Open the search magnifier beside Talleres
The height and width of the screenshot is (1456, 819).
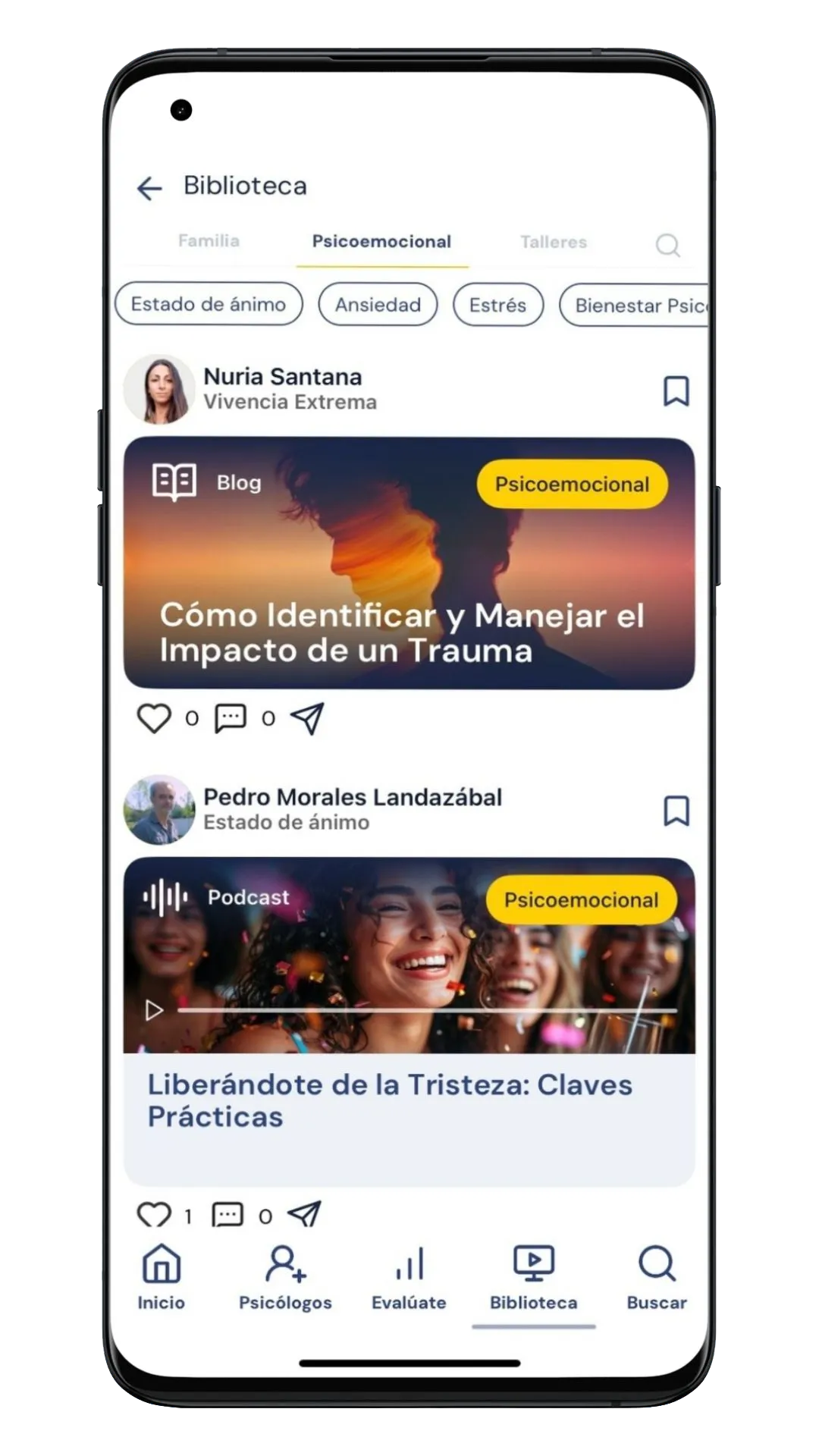pyautogui.click(x=667, y=245)
